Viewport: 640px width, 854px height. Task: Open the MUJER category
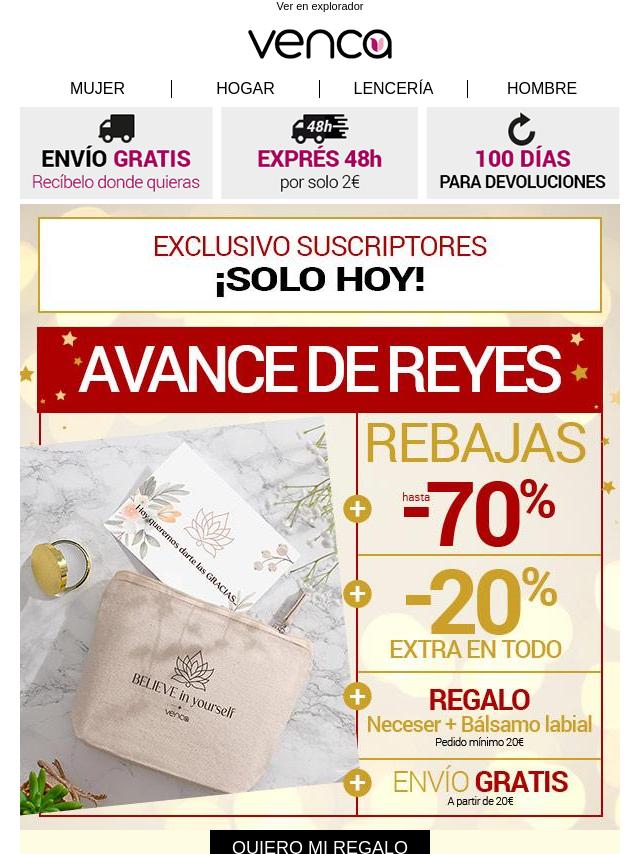97,89
